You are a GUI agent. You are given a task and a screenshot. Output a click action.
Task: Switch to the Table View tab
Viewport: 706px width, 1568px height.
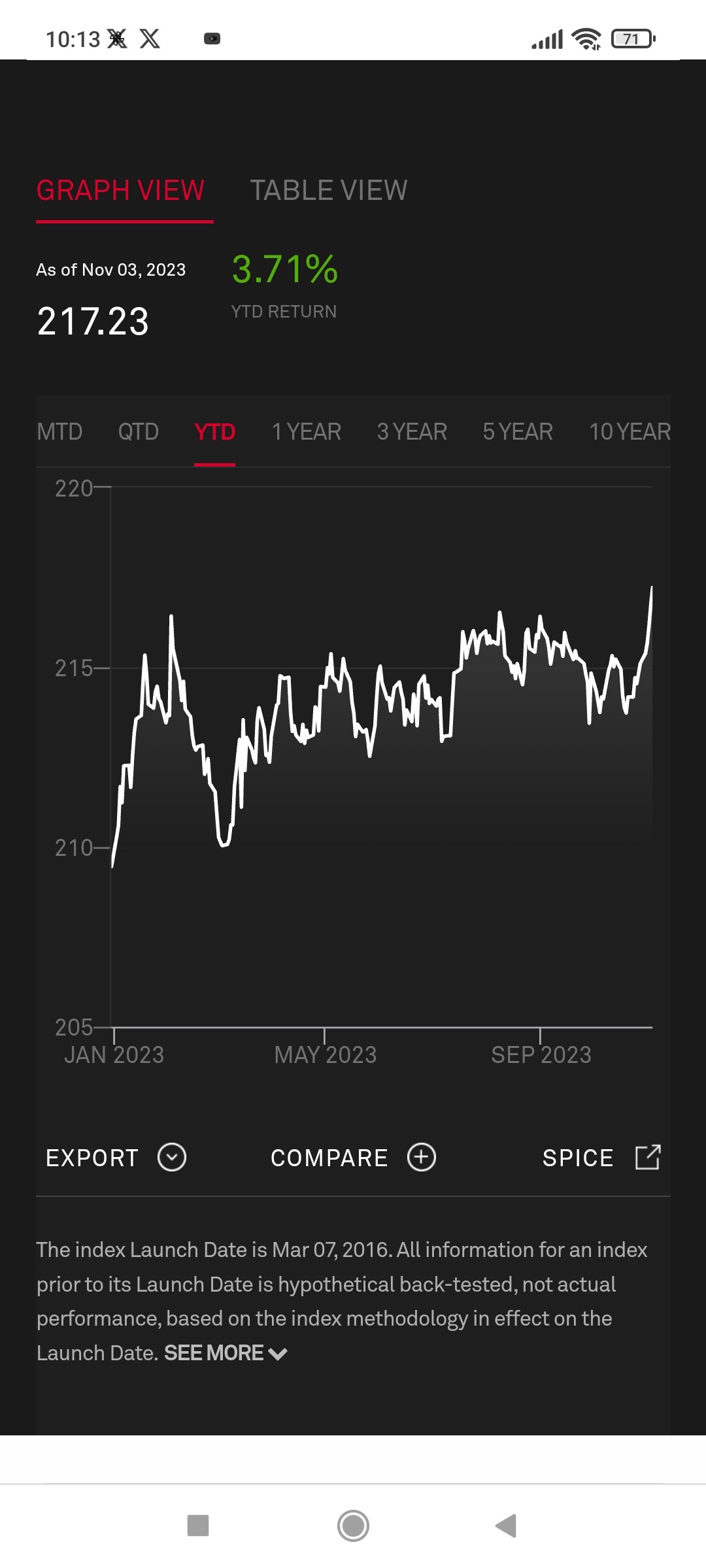(x=329, y=191)
